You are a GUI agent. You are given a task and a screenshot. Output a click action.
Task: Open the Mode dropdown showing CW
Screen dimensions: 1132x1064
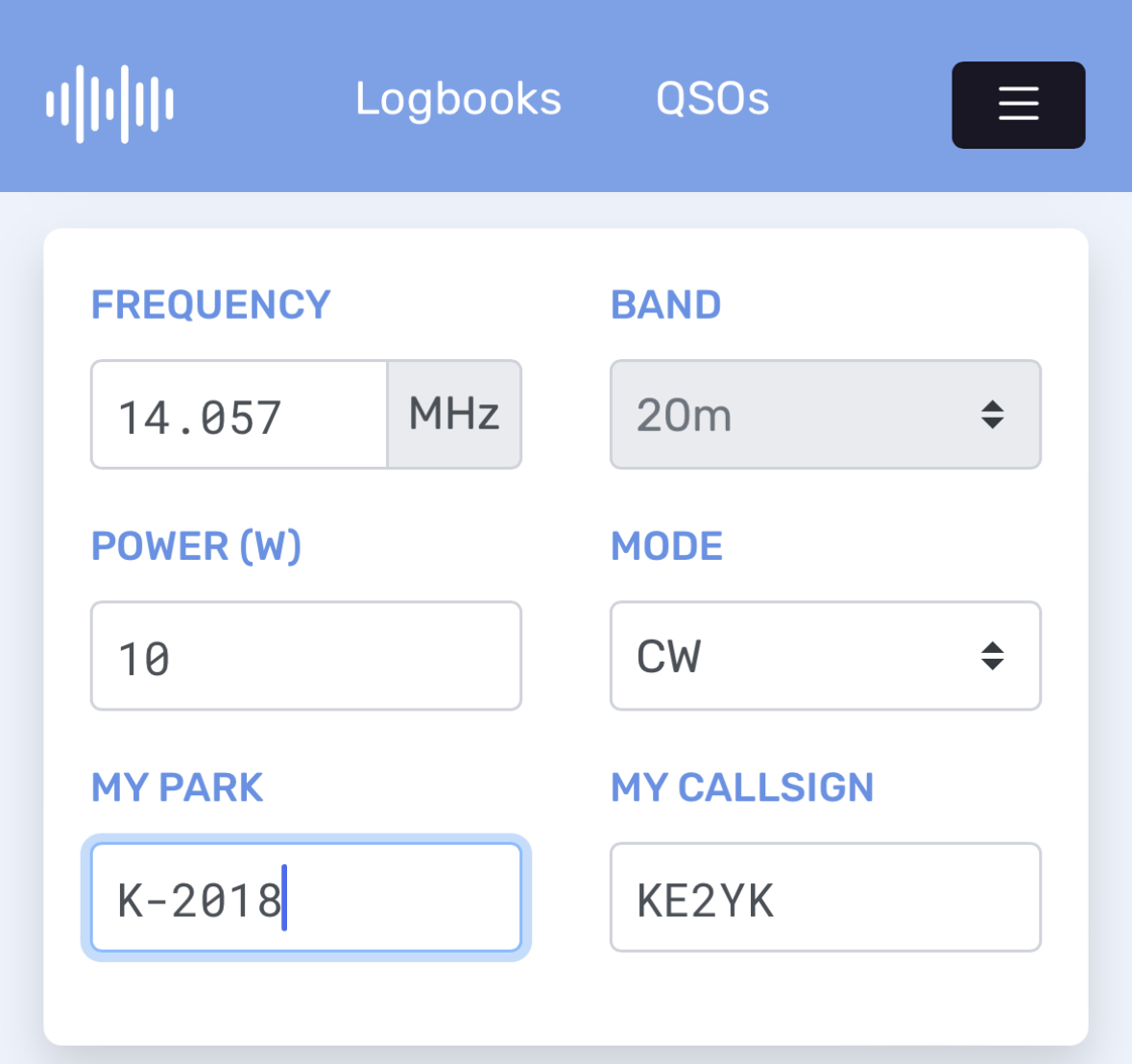pyautogui.click(x=825, y=657)
